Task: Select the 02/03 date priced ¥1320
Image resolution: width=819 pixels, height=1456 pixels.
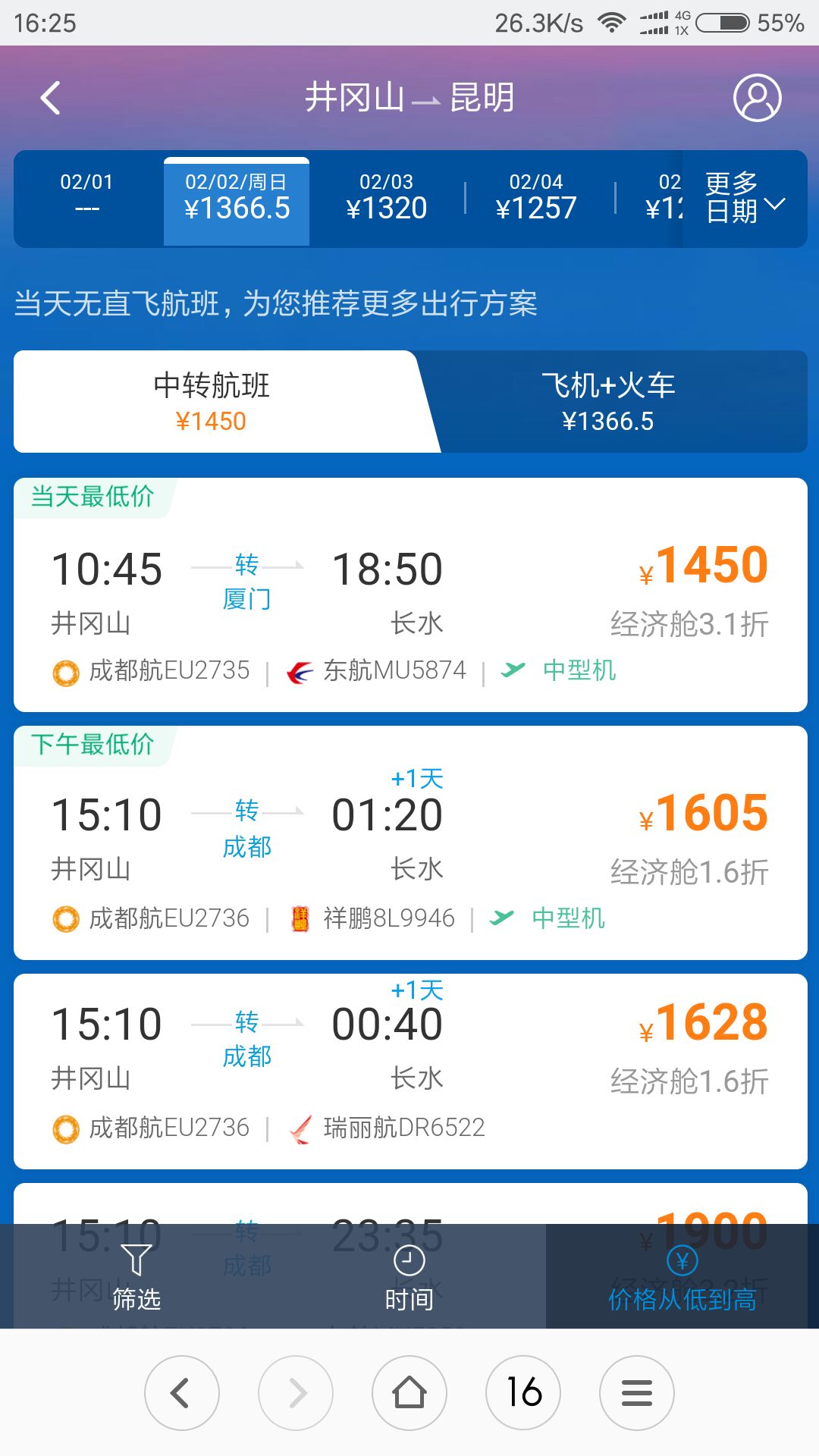Action: tap(387, 198)
